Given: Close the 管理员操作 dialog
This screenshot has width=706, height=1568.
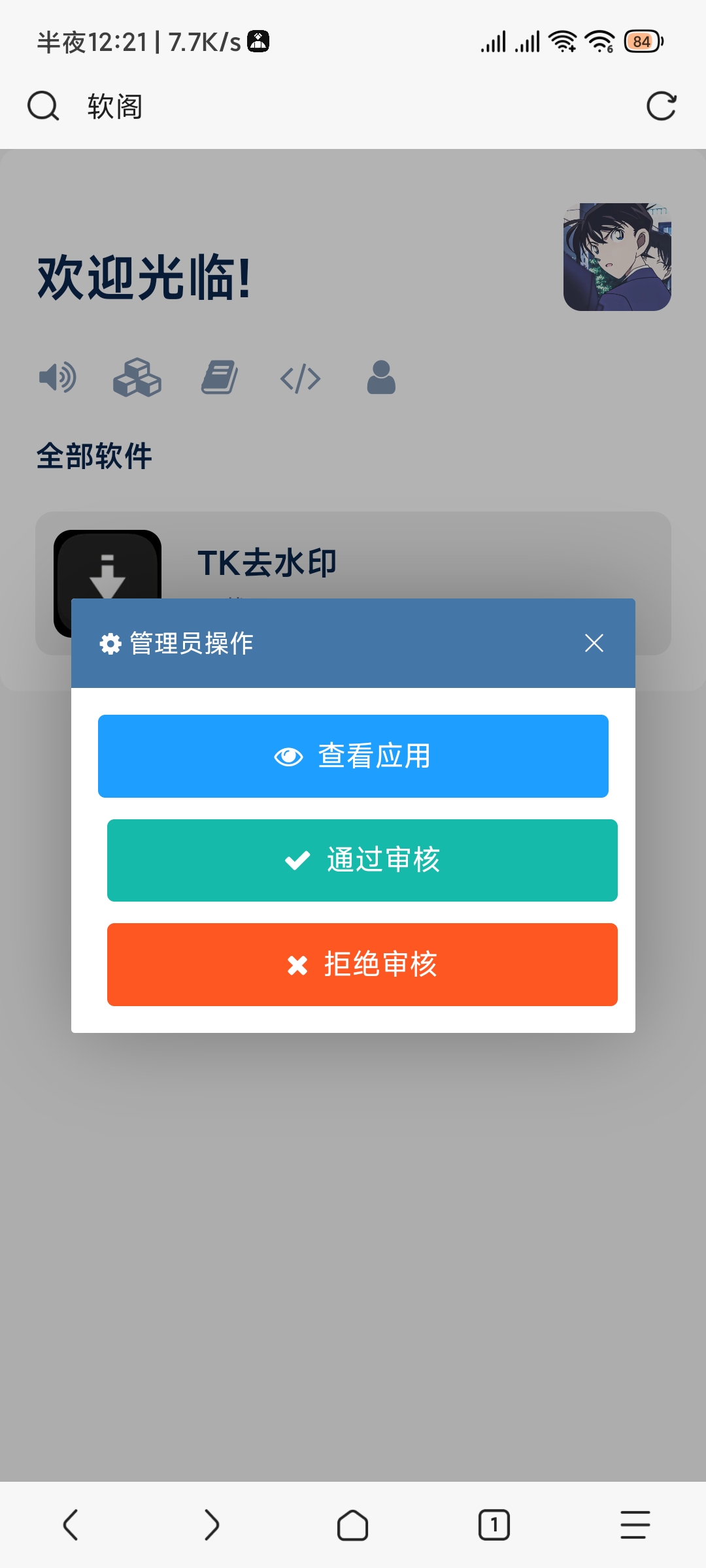Looking at the screenshot, I should click(x=594, y=643).
